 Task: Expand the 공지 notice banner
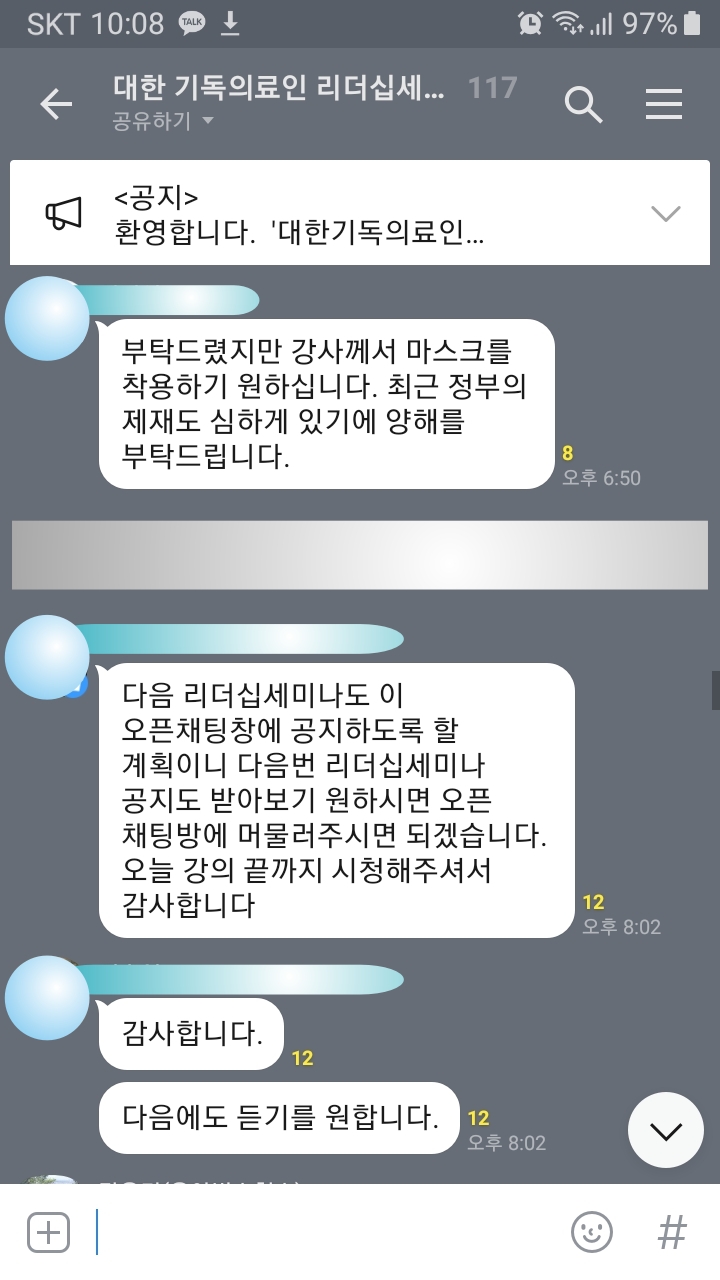coord(665,213)
